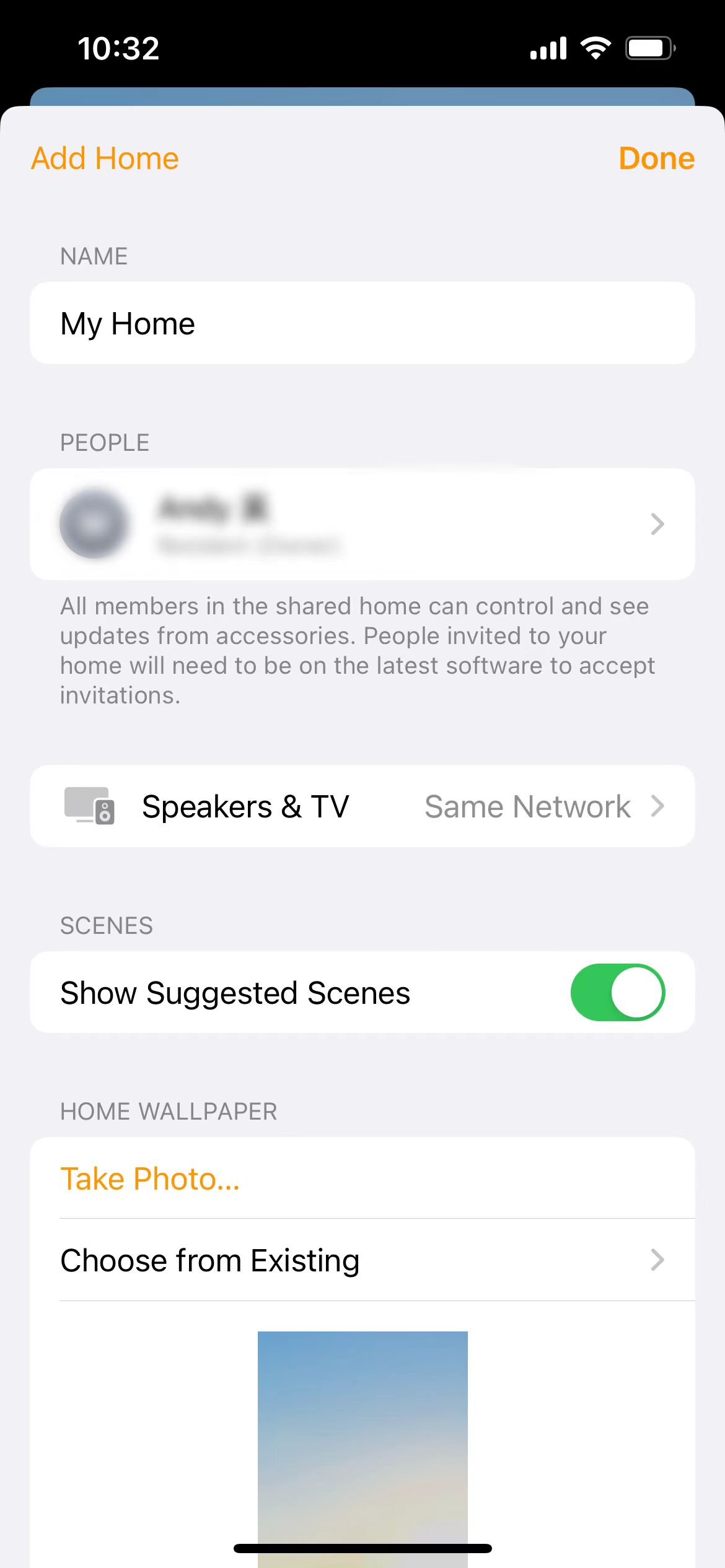Select Take Photo for home wallpaper

(x=150, y=1178)
